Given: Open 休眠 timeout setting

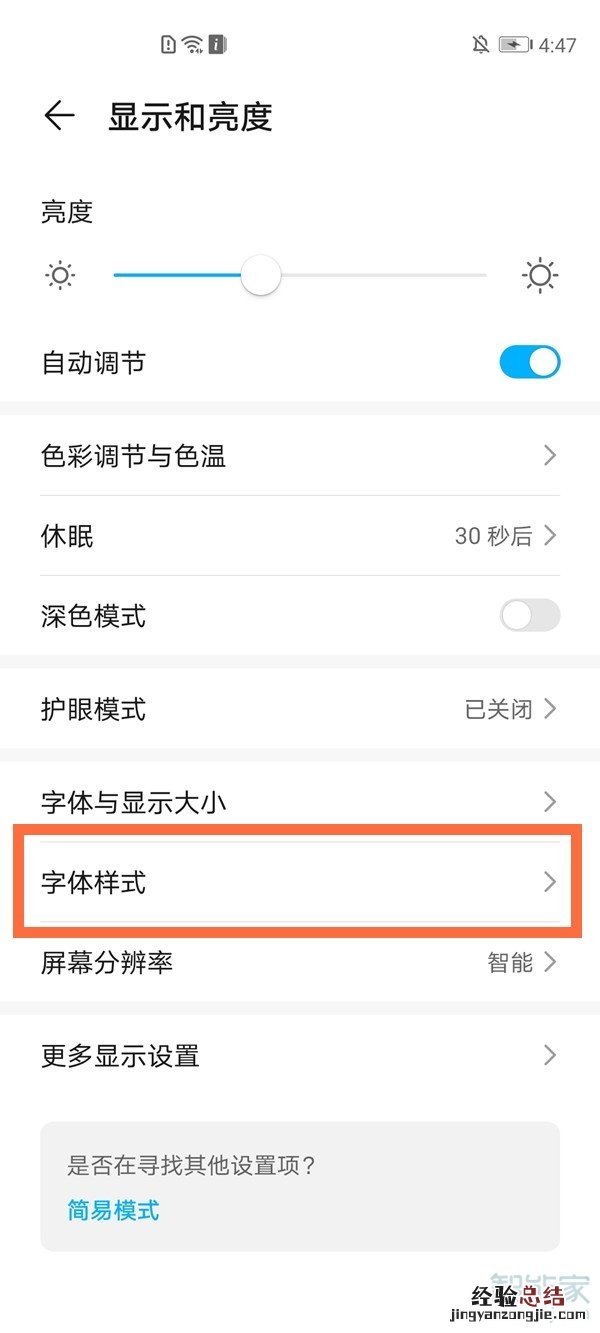Looking at the screenshot, I should tap(300, 536).
